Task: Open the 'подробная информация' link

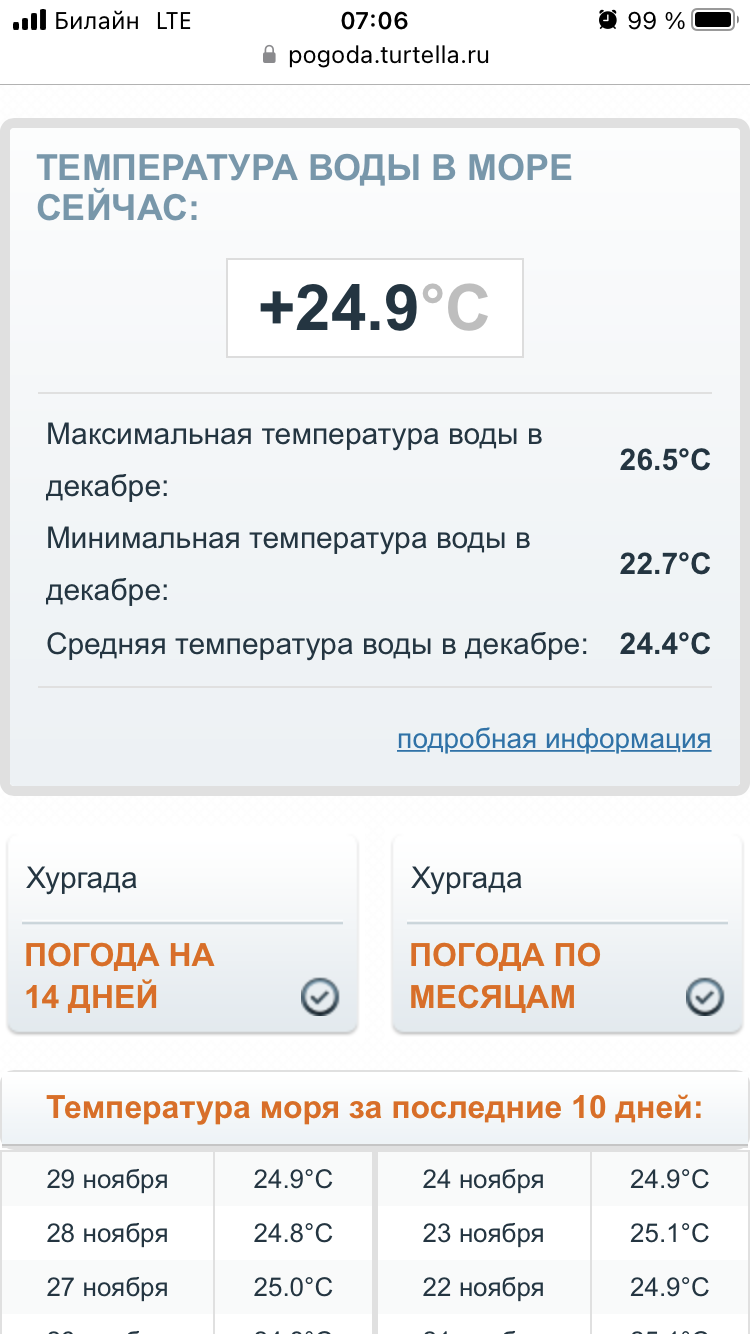Action: pyautogui.click(x=553, y=739)
